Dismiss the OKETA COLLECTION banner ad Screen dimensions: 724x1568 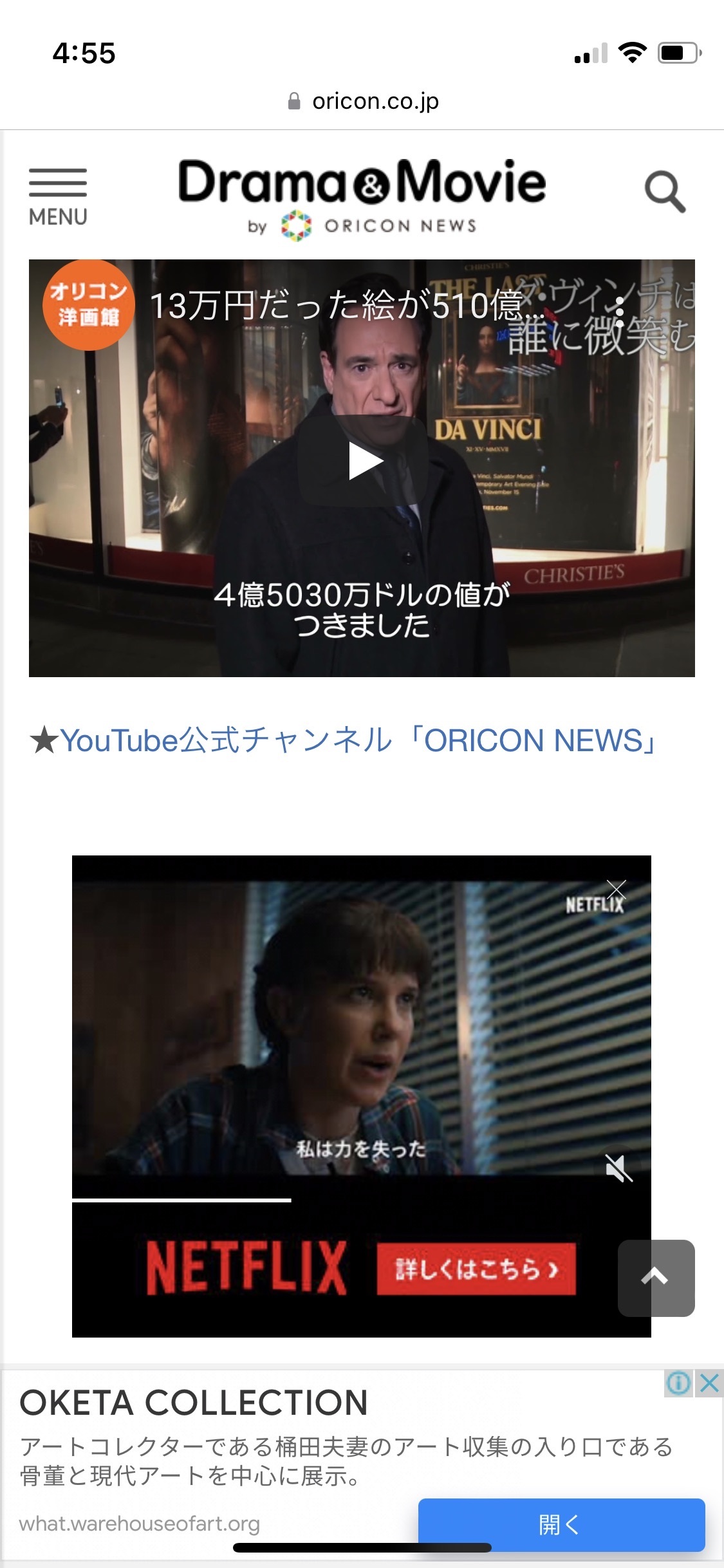pyautogui.click(x=709, y=1383)
